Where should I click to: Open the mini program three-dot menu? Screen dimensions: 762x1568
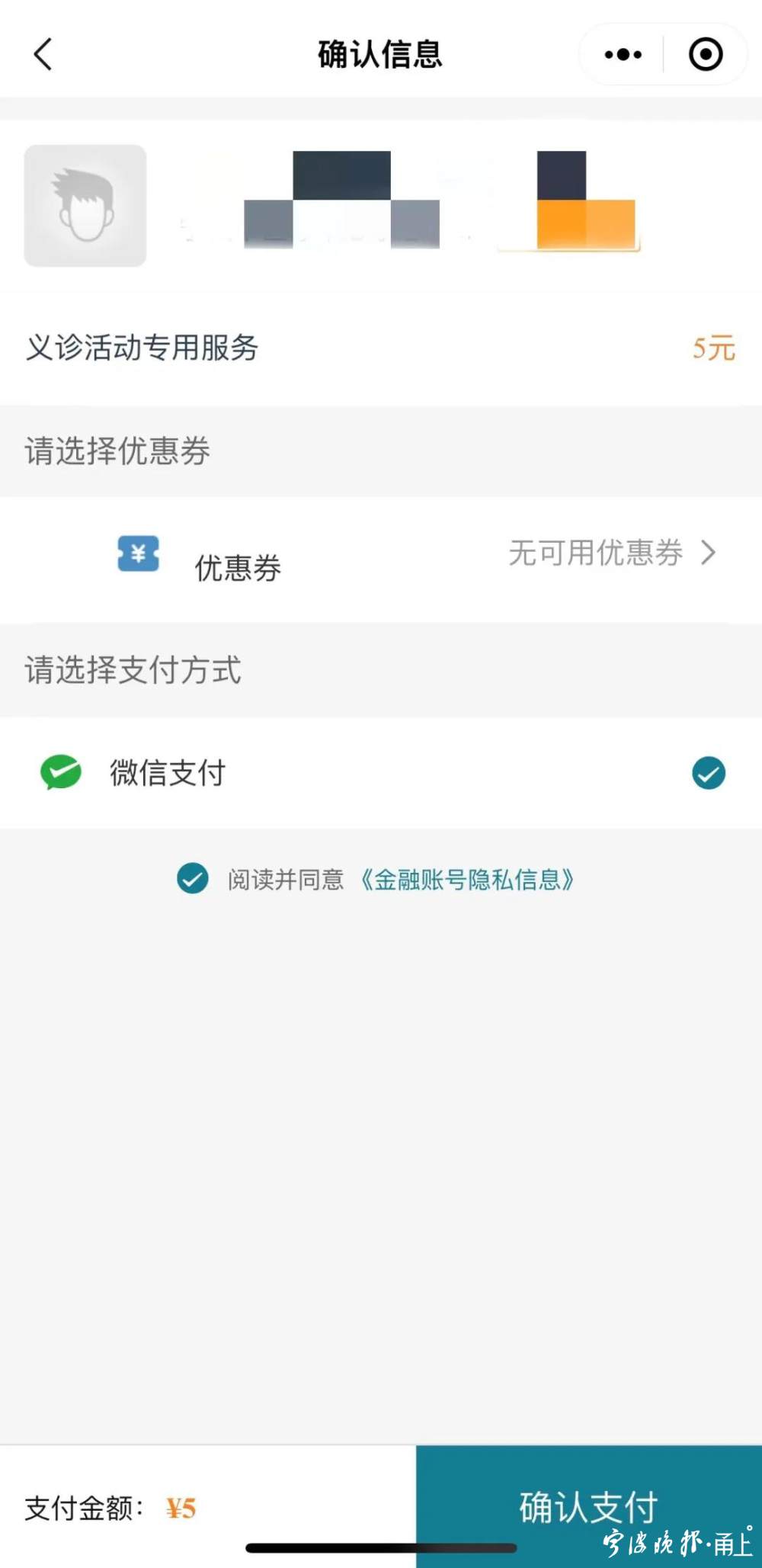[623, 54]
